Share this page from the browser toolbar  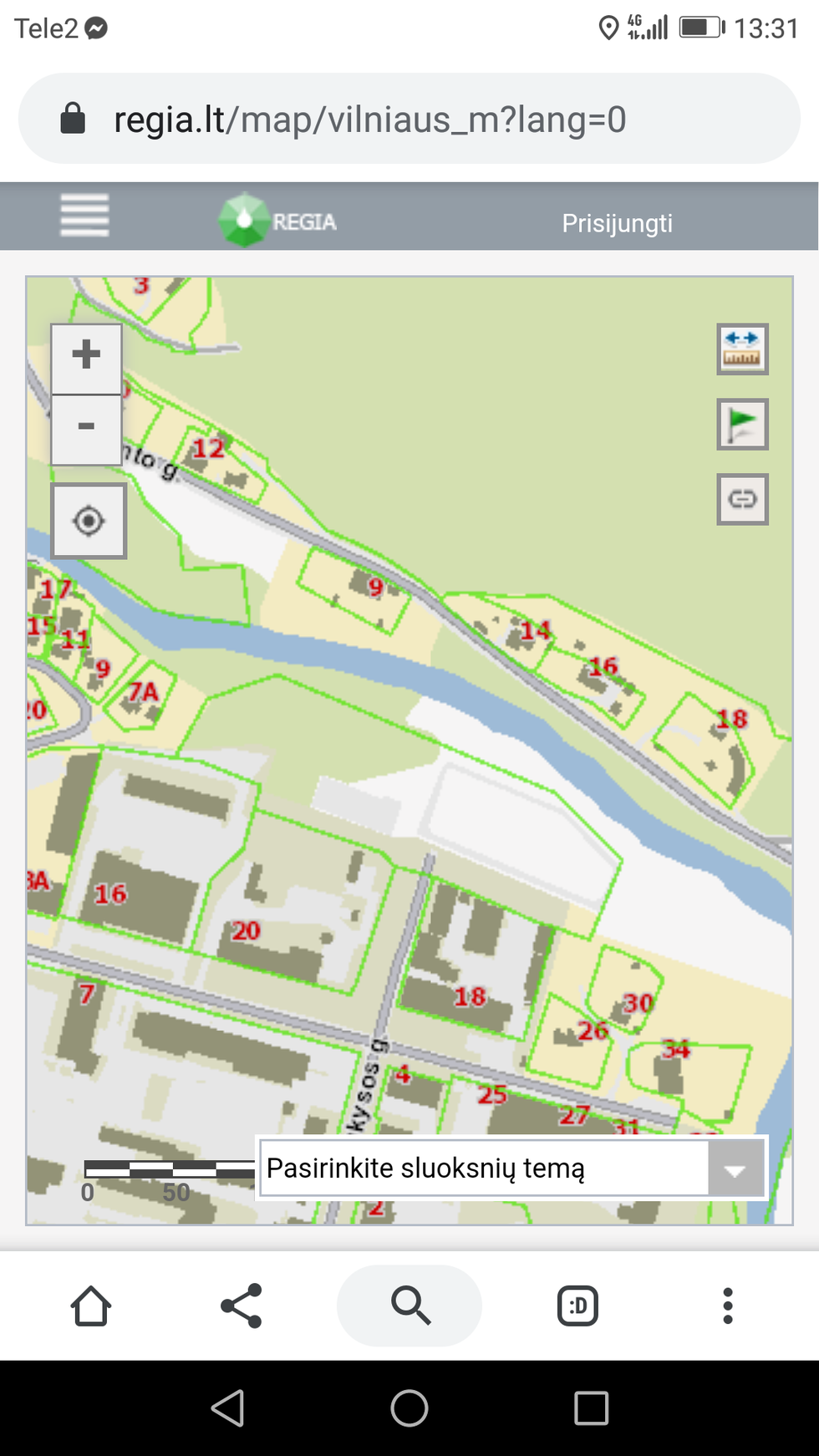[x=242, y=1306]
